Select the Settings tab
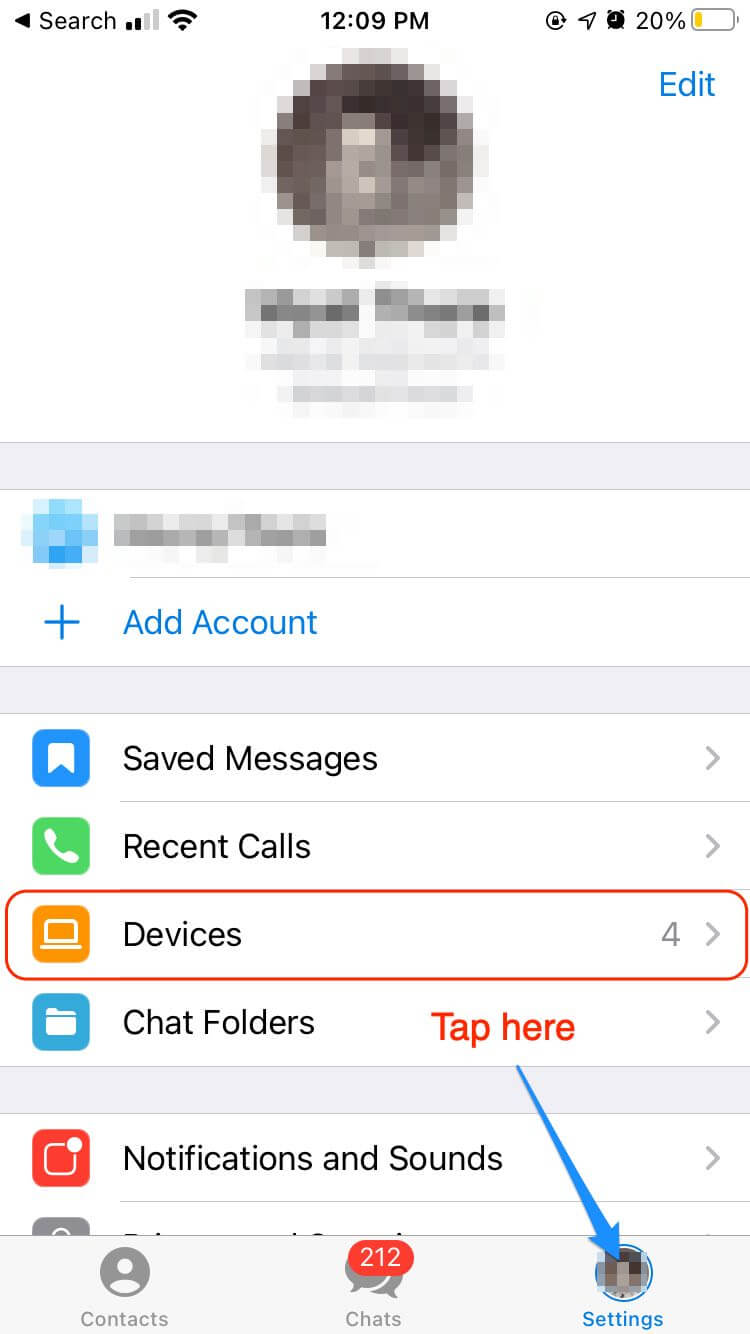Image resolution: width=750 pixels, height=1334 pixels. point(622,1289)
